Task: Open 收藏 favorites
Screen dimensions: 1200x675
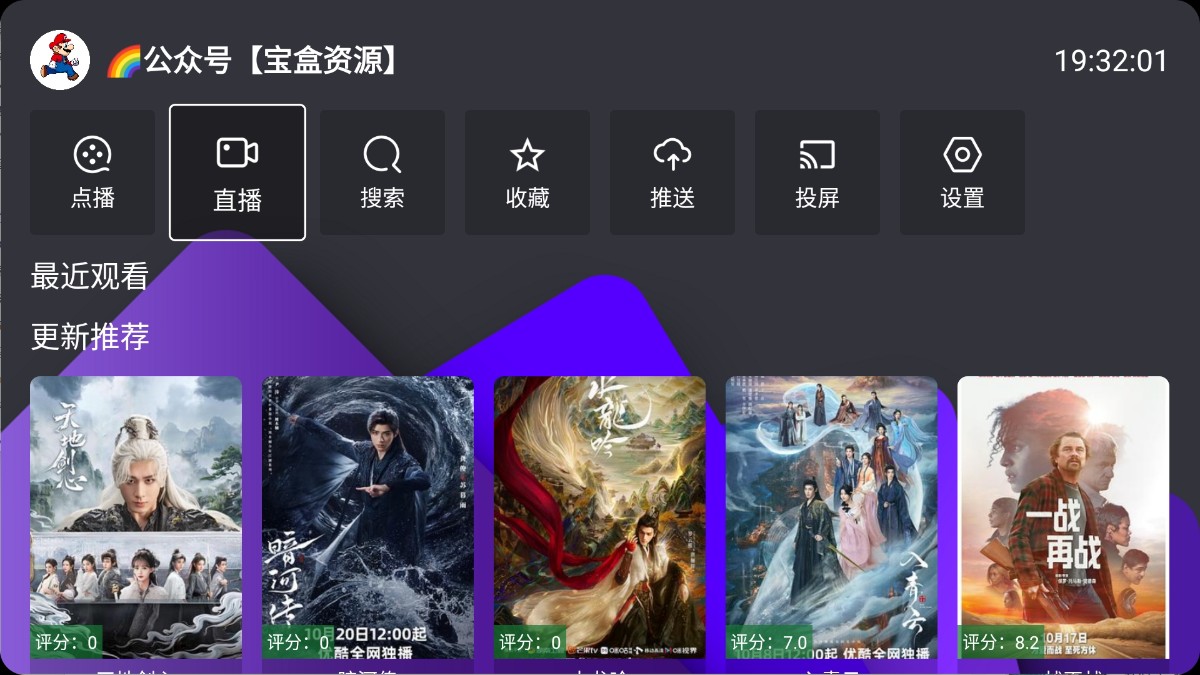Action: (527, 173)
